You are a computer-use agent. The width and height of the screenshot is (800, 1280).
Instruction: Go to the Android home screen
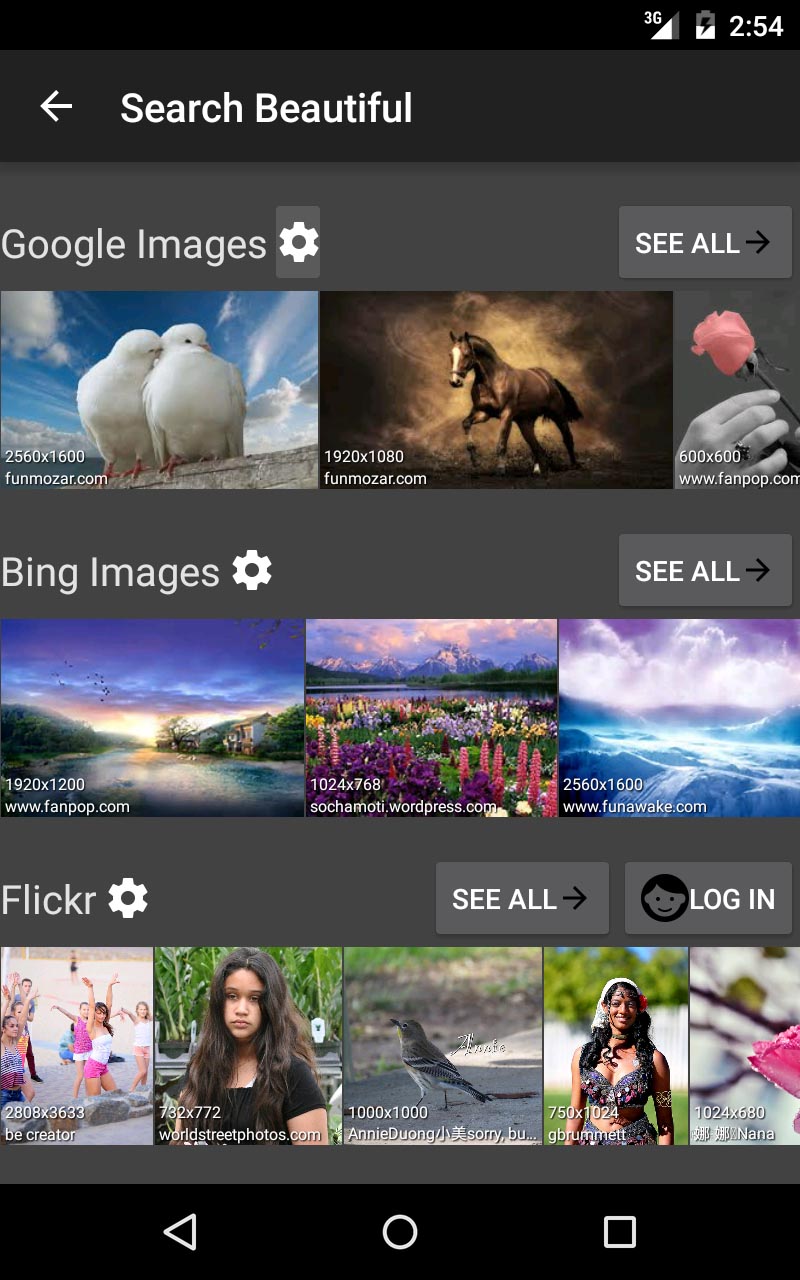pyautogui.click(x=400, y=1232)
